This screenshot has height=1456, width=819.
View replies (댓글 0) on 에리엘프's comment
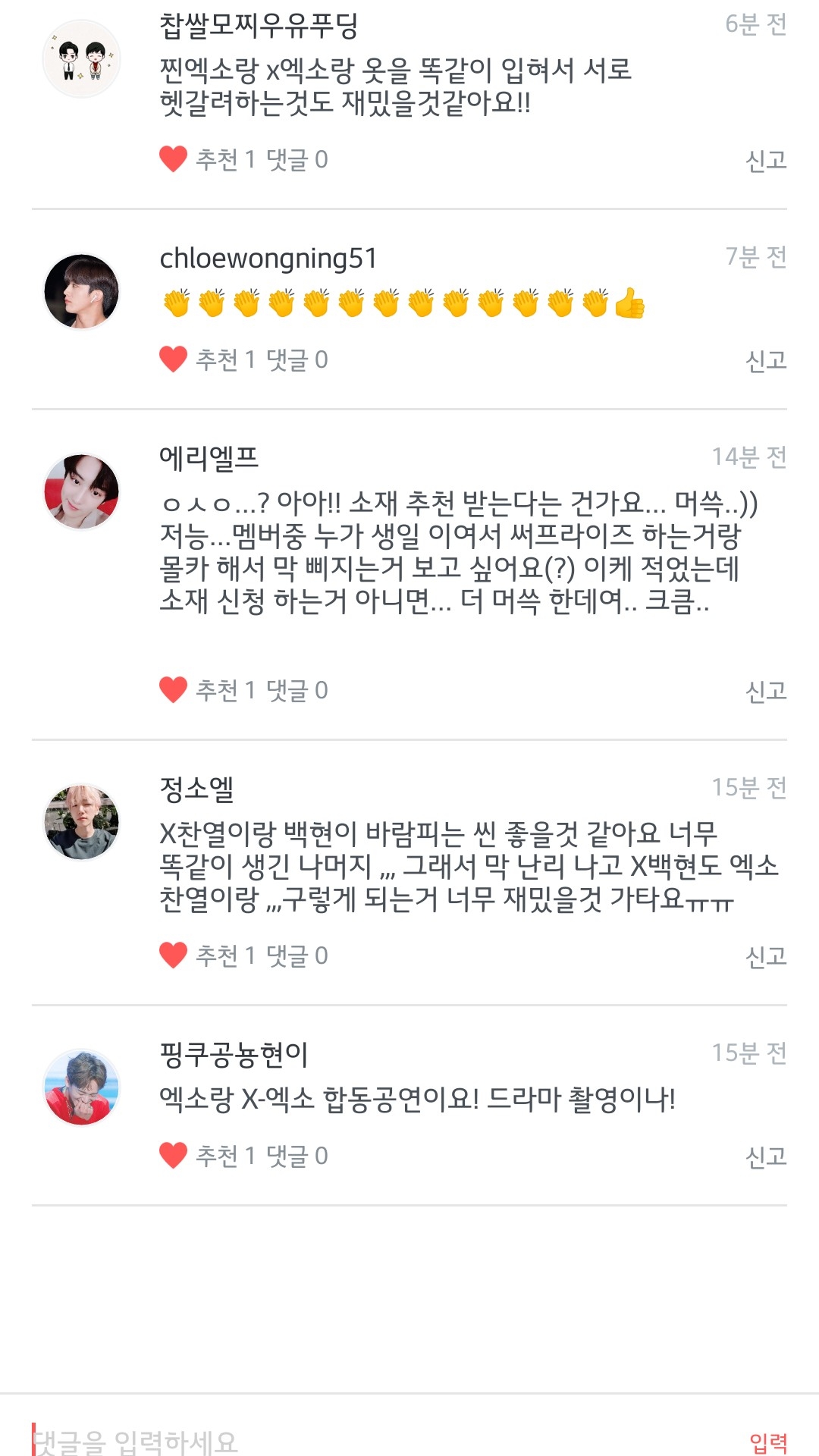click(x=297, y=690)
